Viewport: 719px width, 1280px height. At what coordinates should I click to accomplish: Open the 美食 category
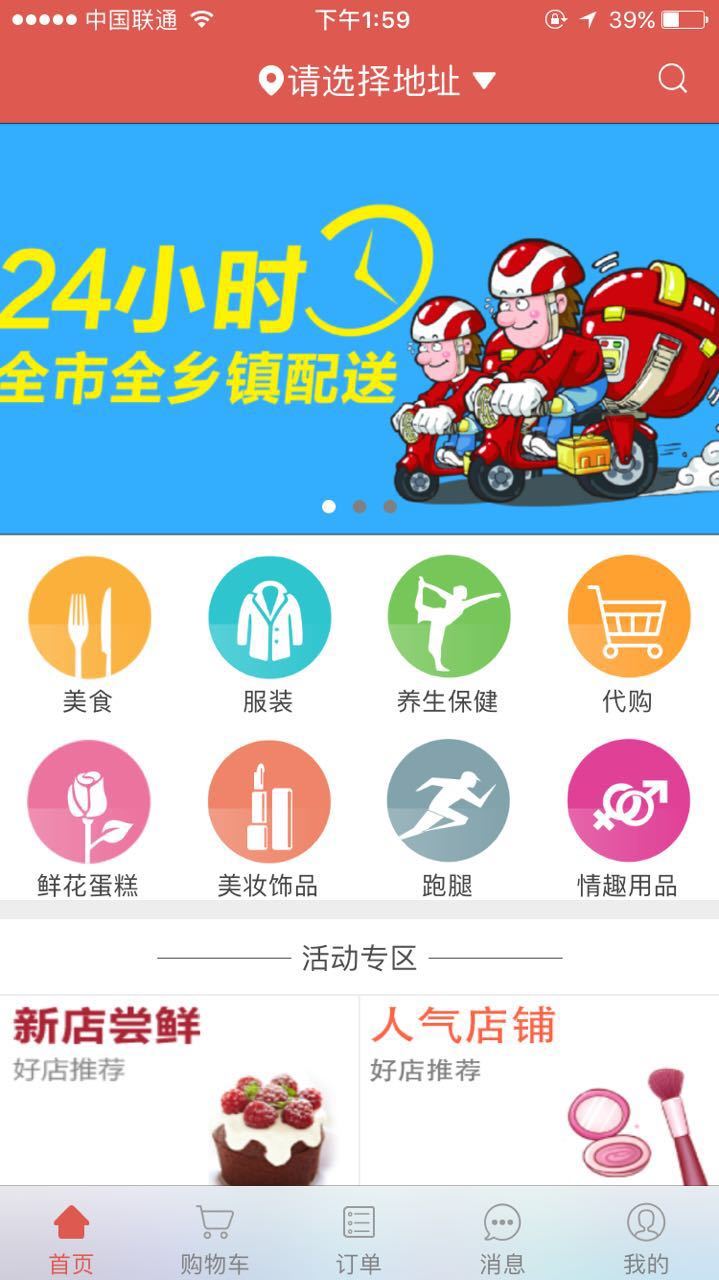pyautogui.click(x=88, y=635)
